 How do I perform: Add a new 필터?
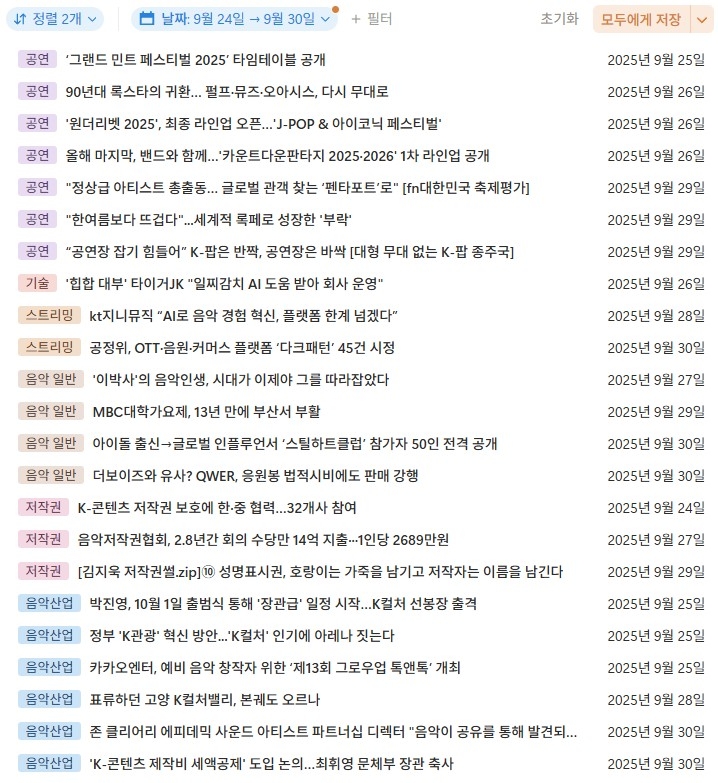pyautogui.click(x=371, y=19)
